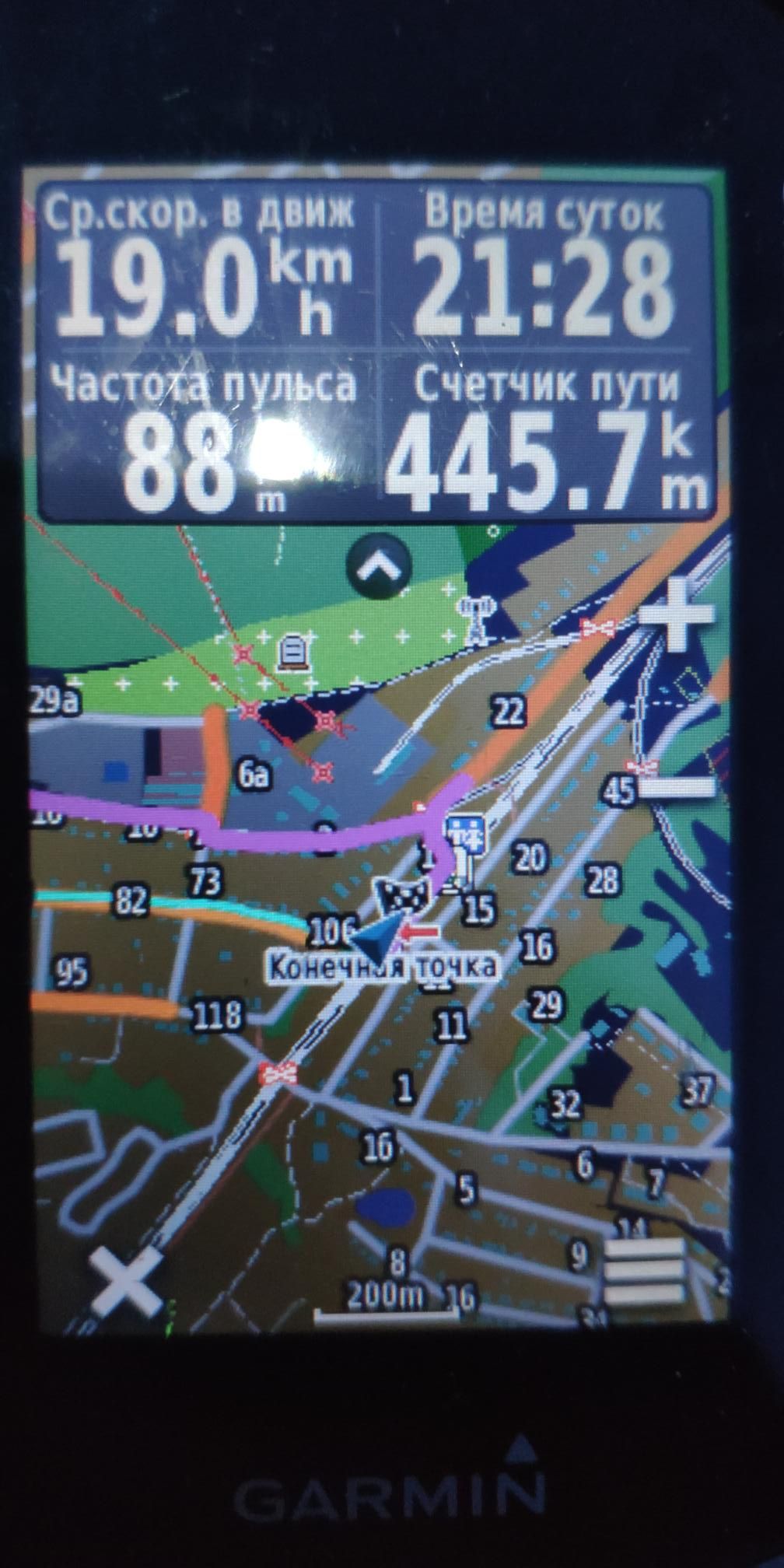Image resolution: width=784 pixels, height=1568 pixels.
Task: Tap the Ср.скор. в движ data field
Action: tap(206, 268)
